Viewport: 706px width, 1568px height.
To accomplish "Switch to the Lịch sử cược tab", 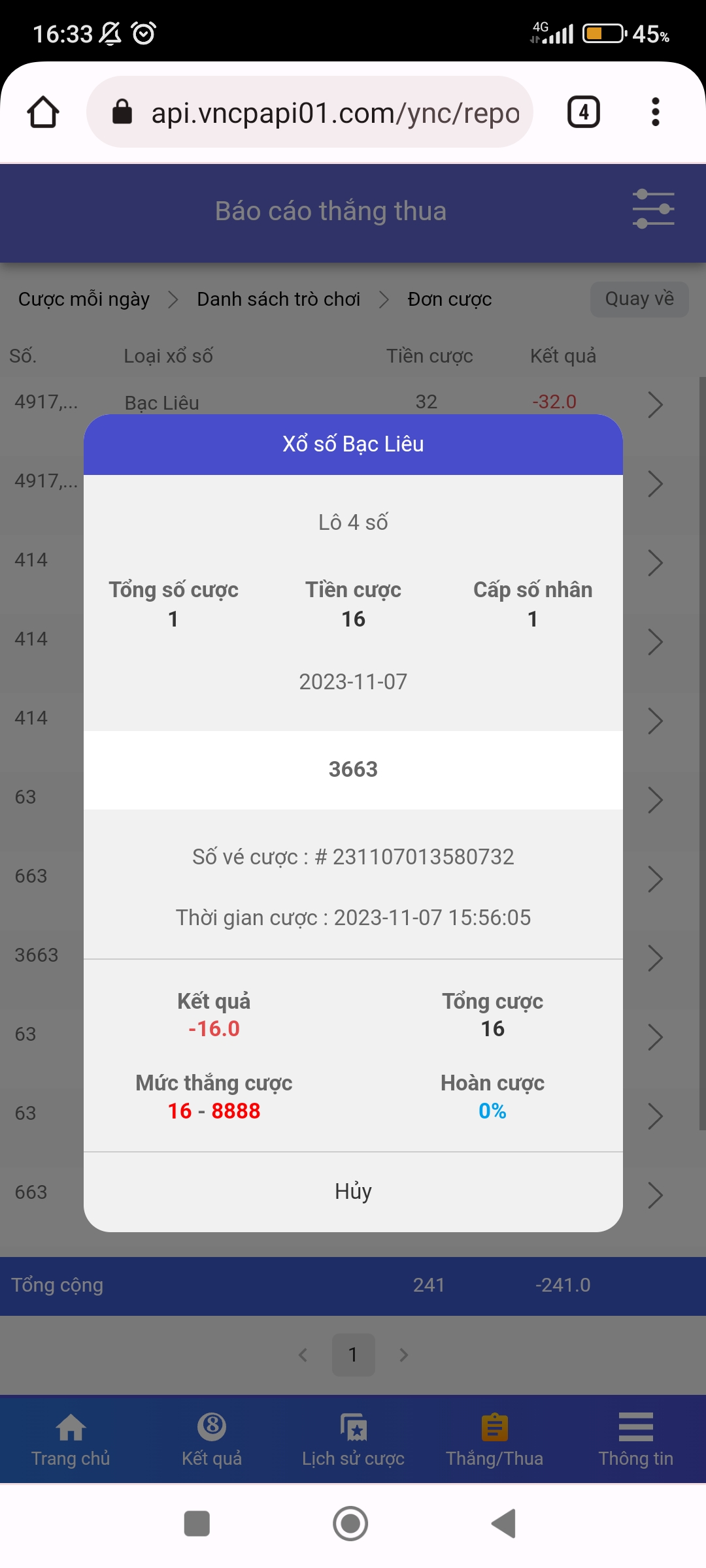I will pyautogui.click(x=353, y=1439).
